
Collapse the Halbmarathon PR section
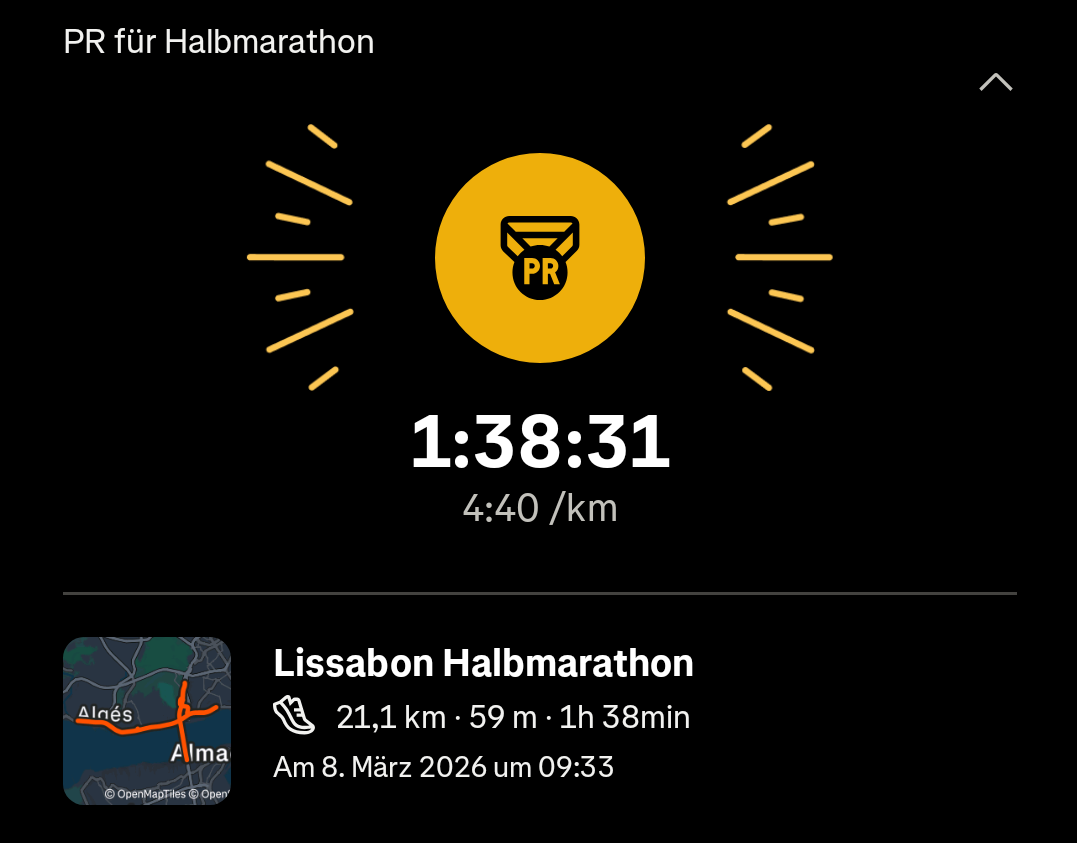click(x=995, y=83)
